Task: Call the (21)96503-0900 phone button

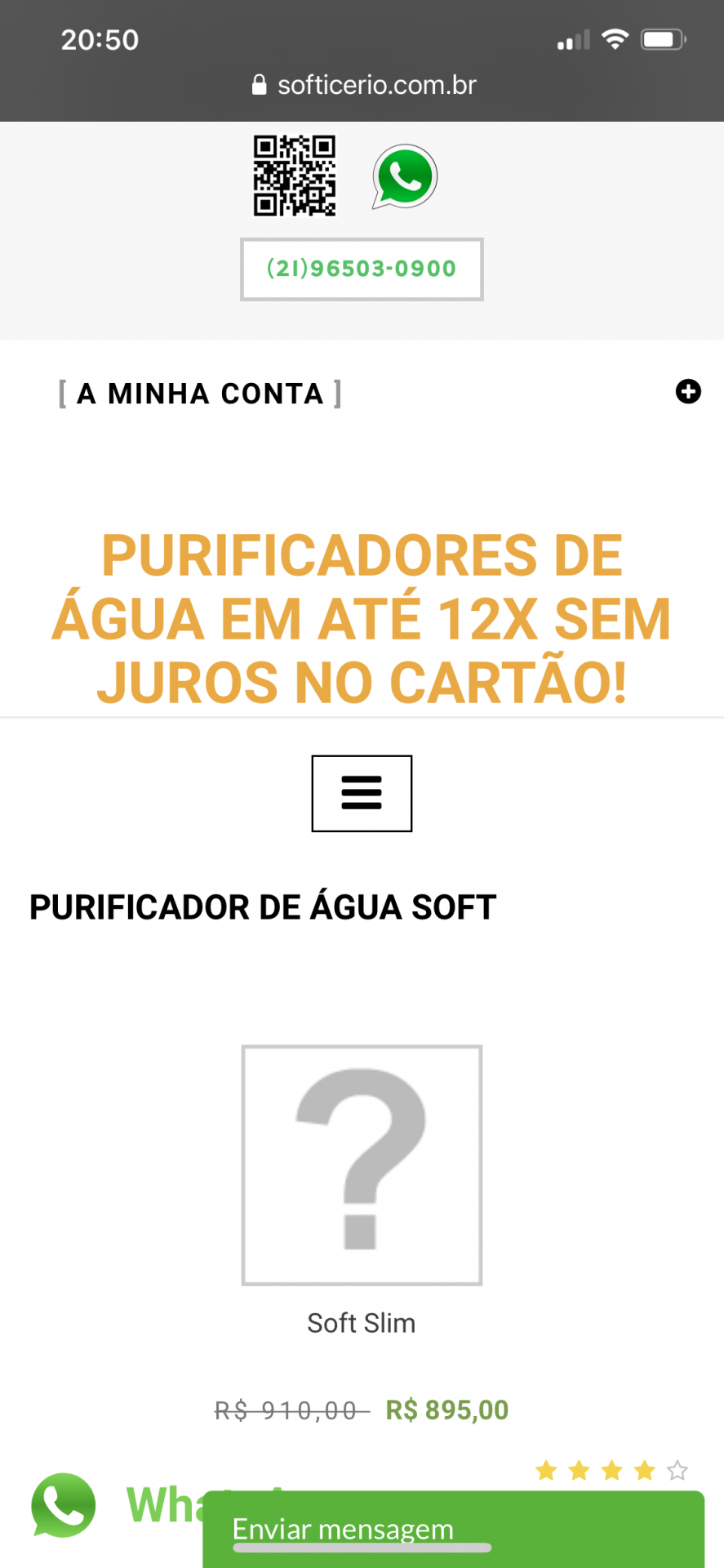Action: (362, 269)
